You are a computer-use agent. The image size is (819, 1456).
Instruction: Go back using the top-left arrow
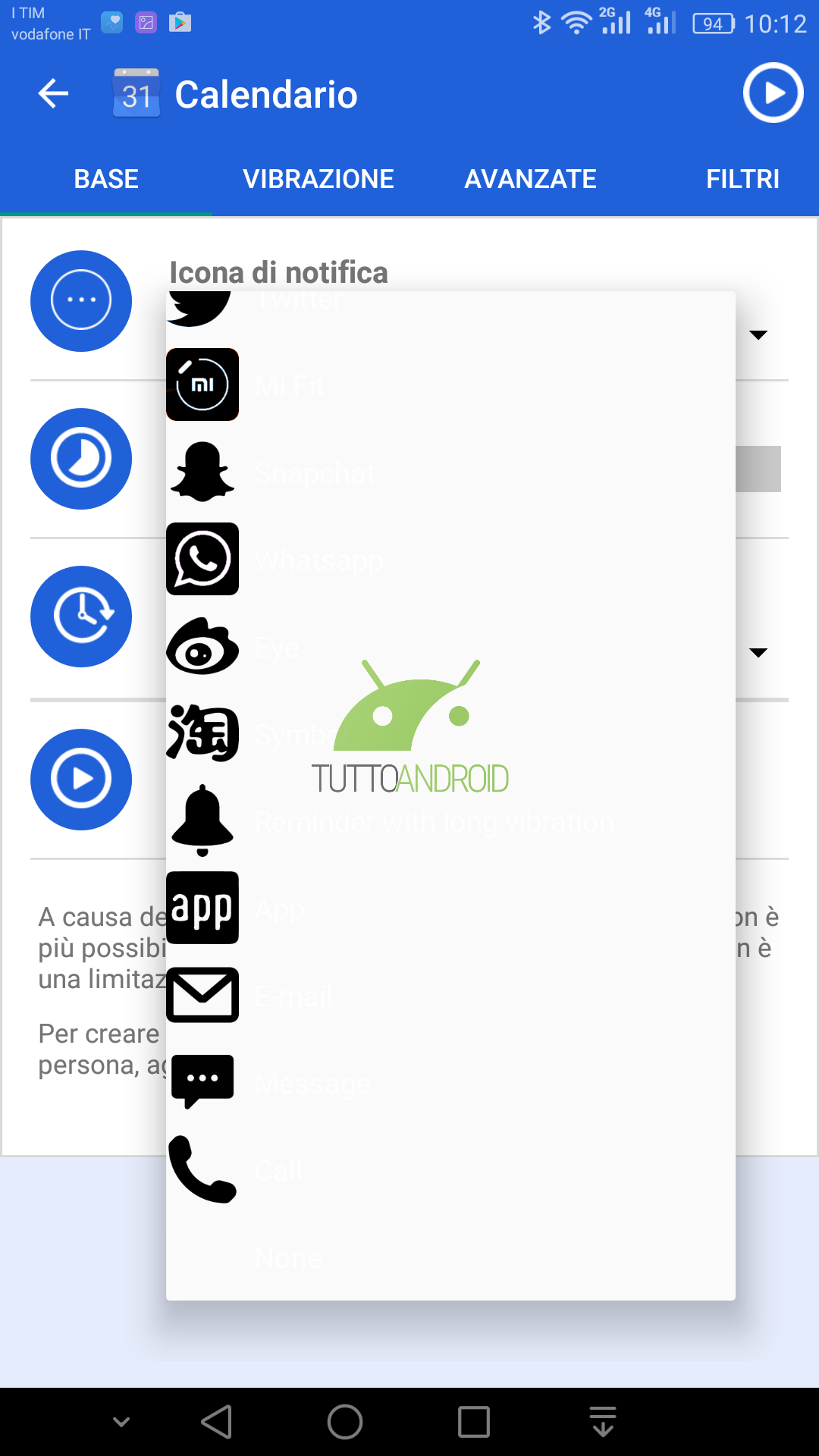pyautogui.click(x=53, y=94)
